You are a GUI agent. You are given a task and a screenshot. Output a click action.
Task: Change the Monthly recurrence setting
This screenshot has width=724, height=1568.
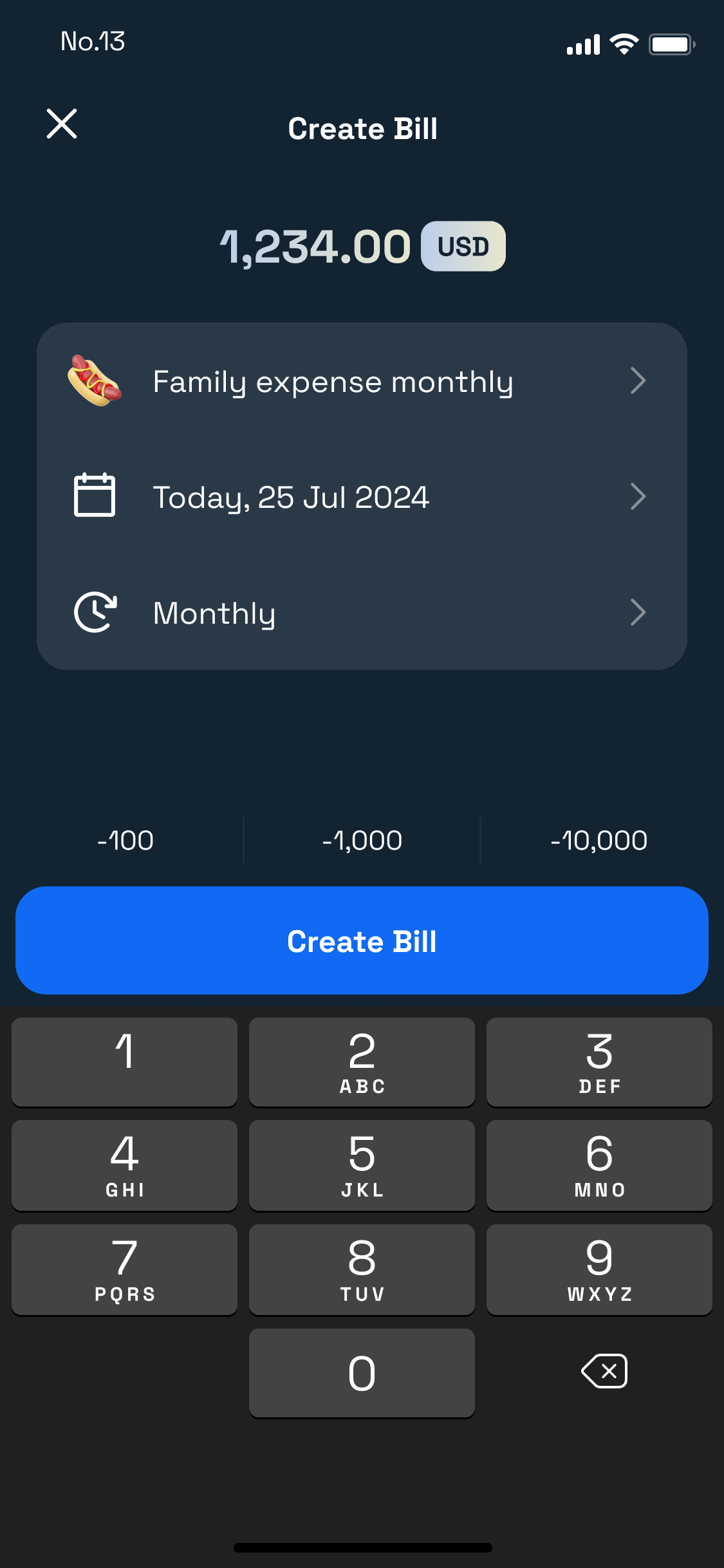362,613
